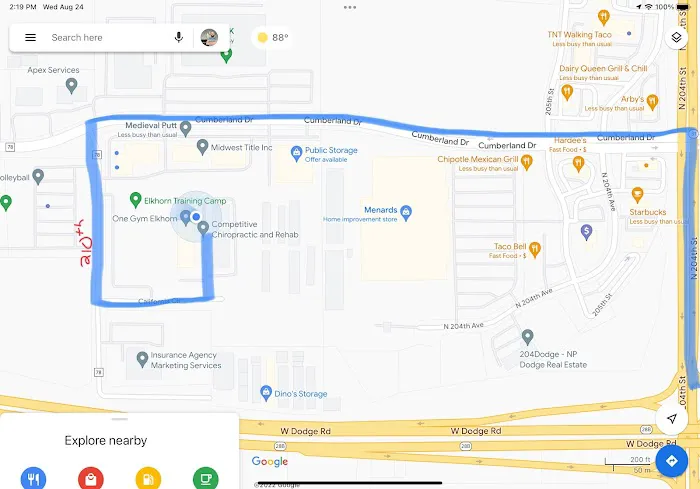Explore nearby gas stations icon

tap(148, 479)
